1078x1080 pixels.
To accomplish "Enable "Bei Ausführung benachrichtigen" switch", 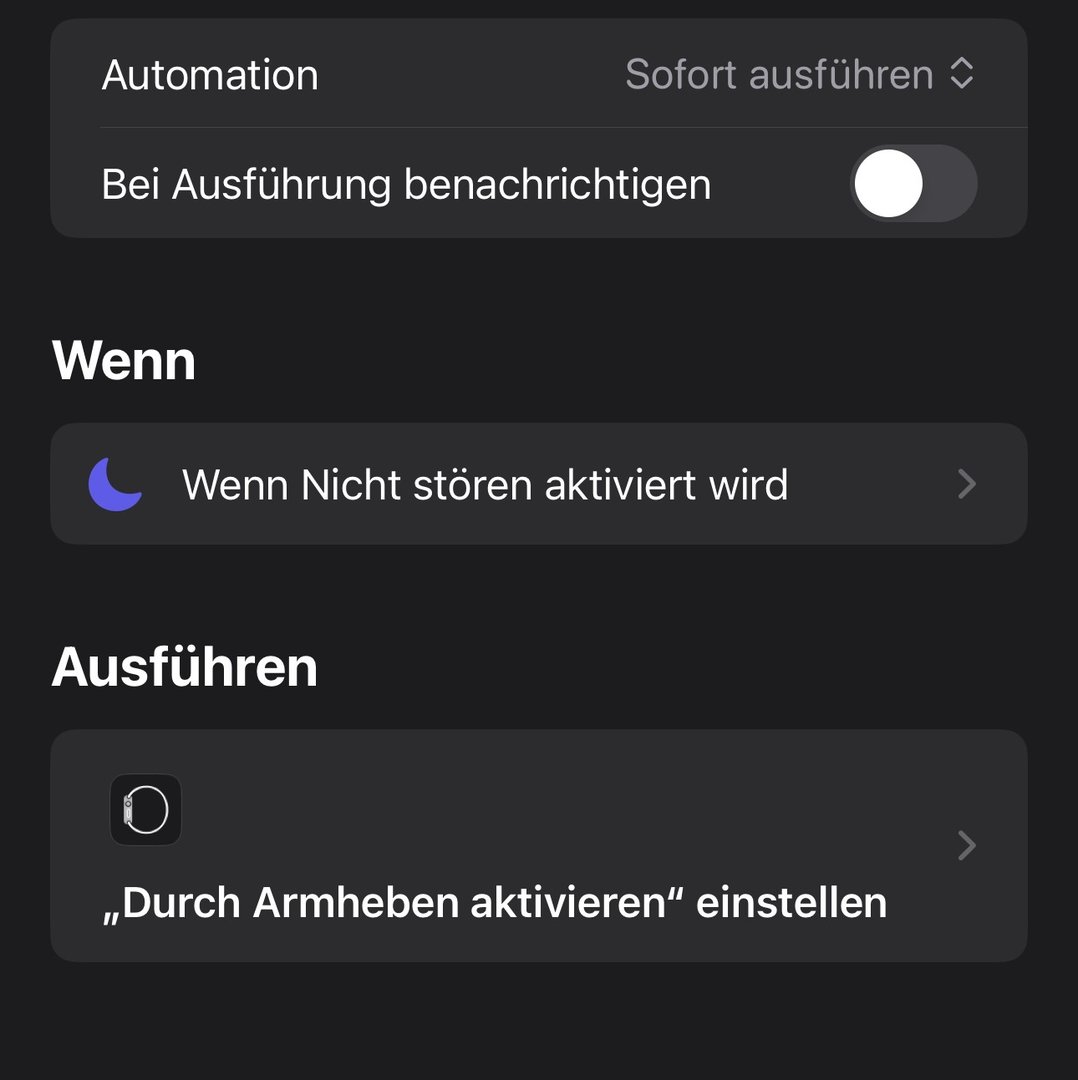I will pos(912,184).
